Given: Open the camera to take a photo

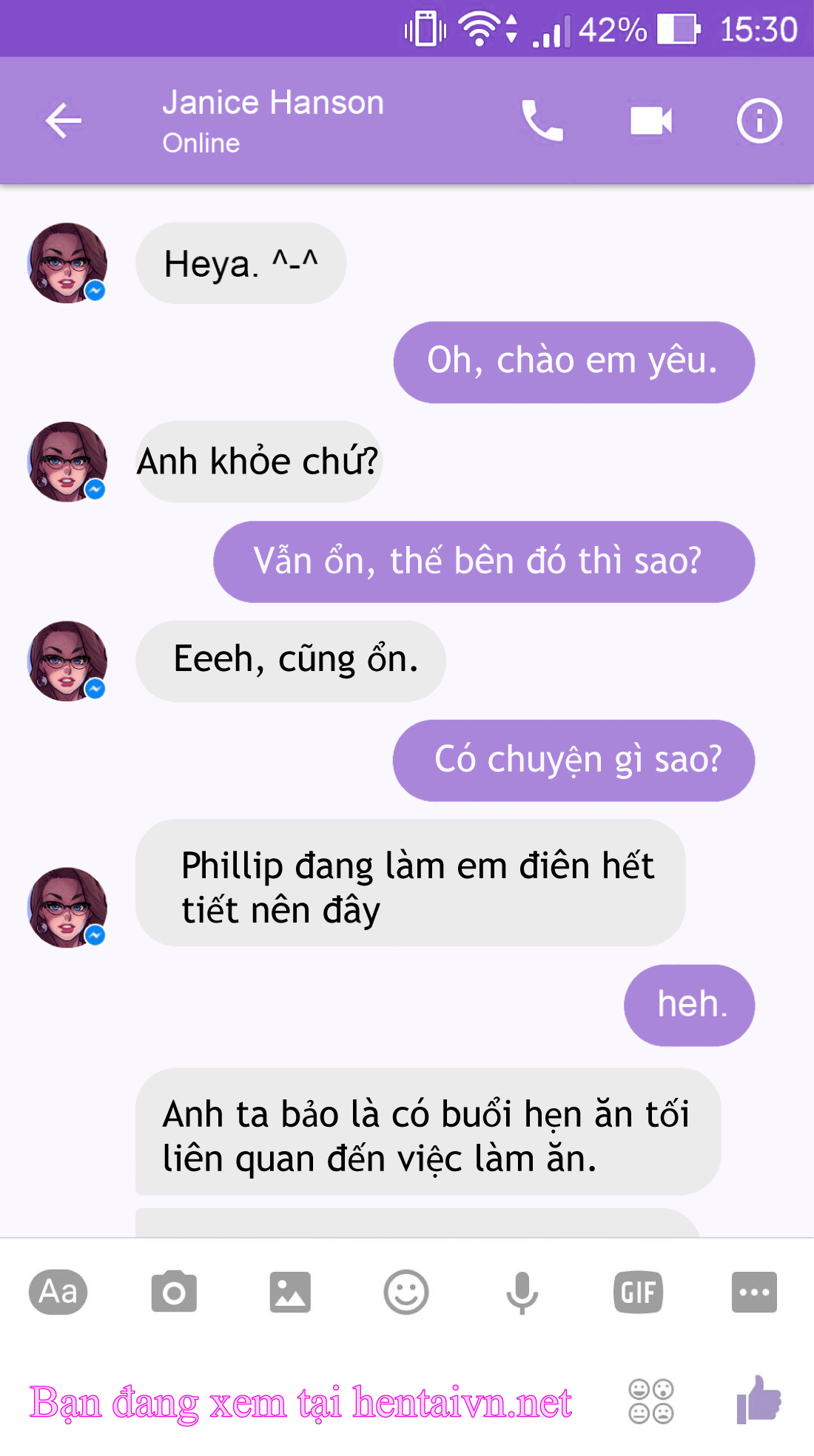Looking at the screenshot, I should point(173,1292).
